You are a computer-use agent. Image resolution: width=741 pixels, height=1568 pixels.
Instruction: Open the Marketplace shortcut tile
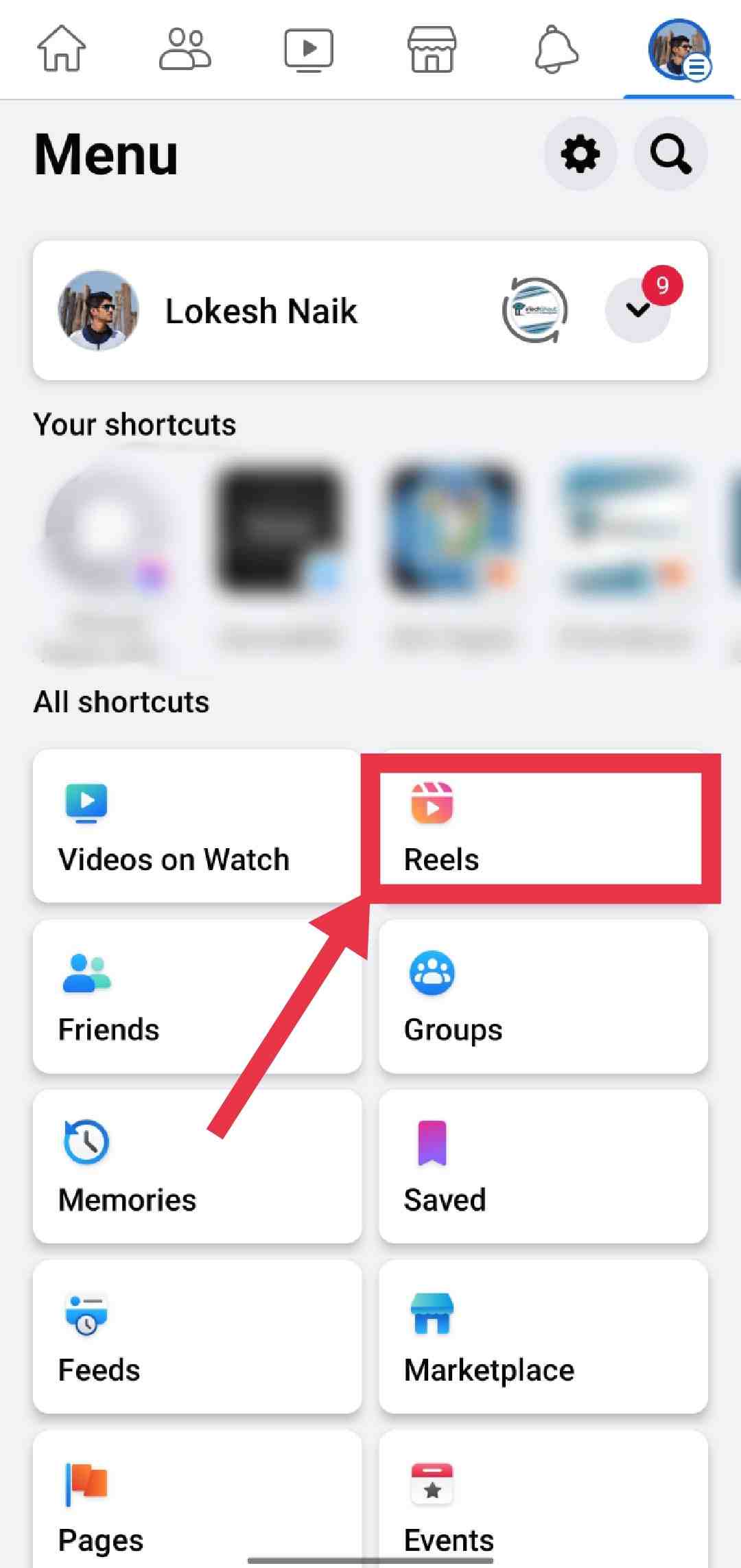(542, 1338)
